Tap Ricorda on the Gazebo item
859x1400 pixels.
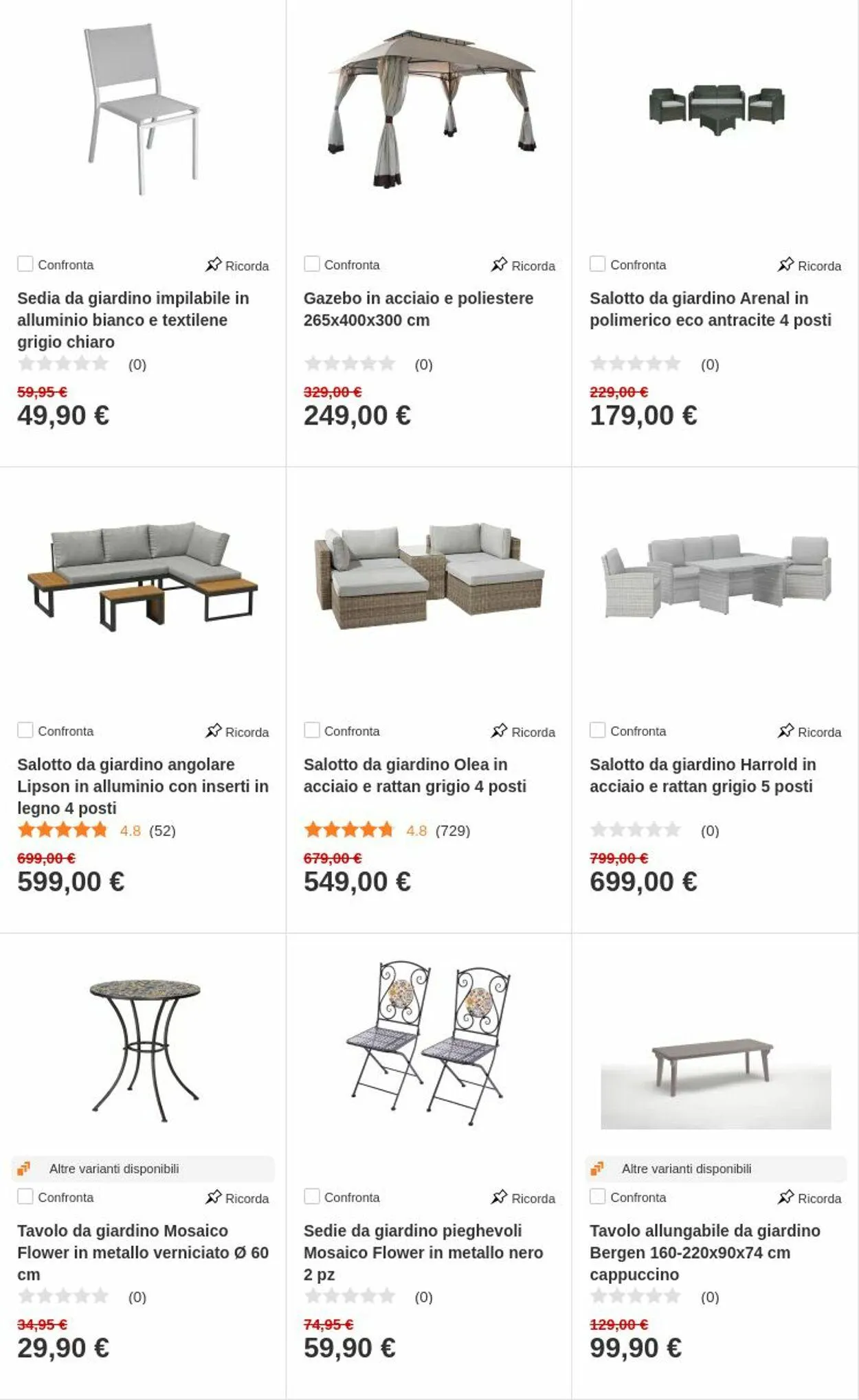point(523,265)
